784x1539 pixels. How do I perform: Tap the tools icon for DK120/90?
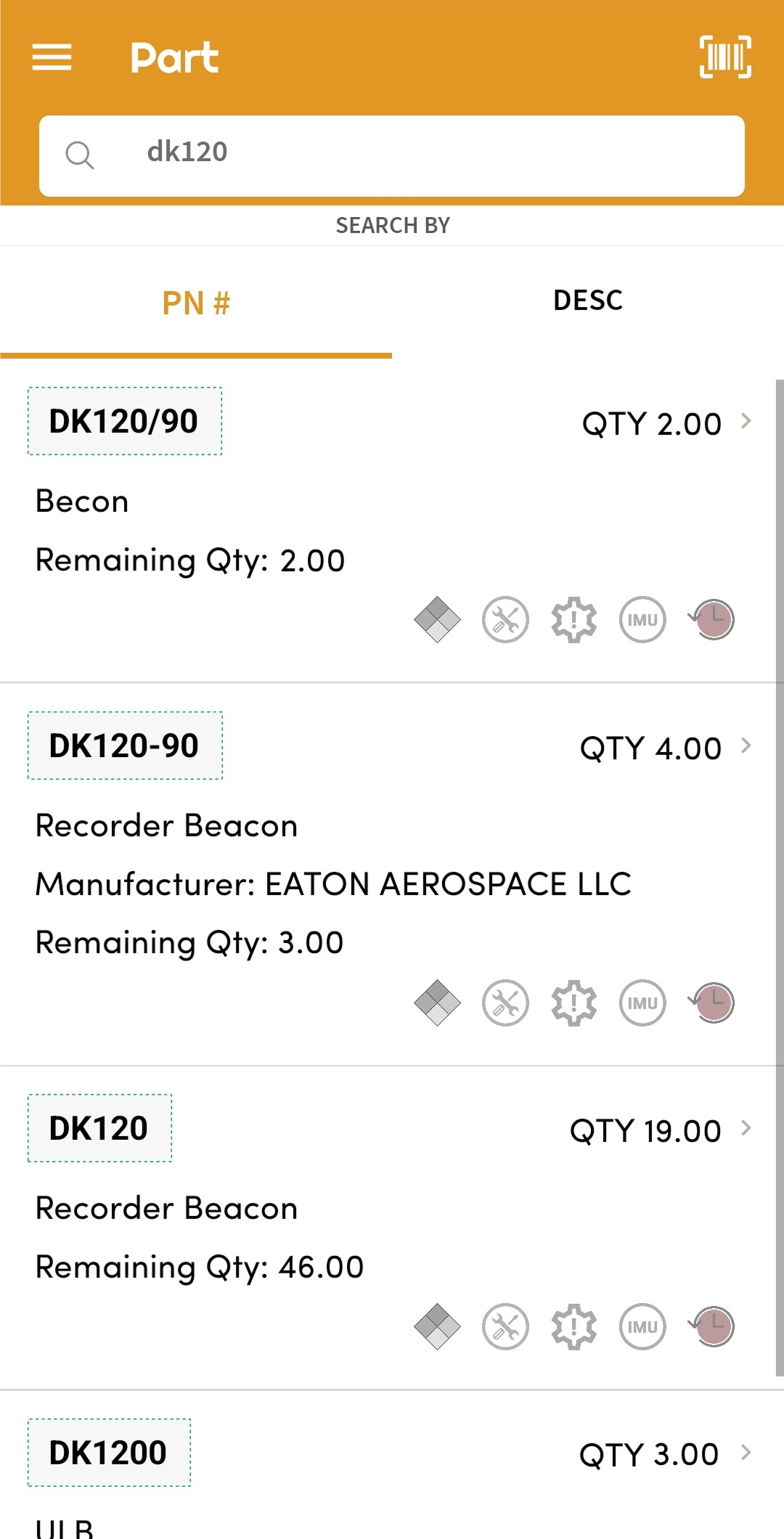click(505, 620)
